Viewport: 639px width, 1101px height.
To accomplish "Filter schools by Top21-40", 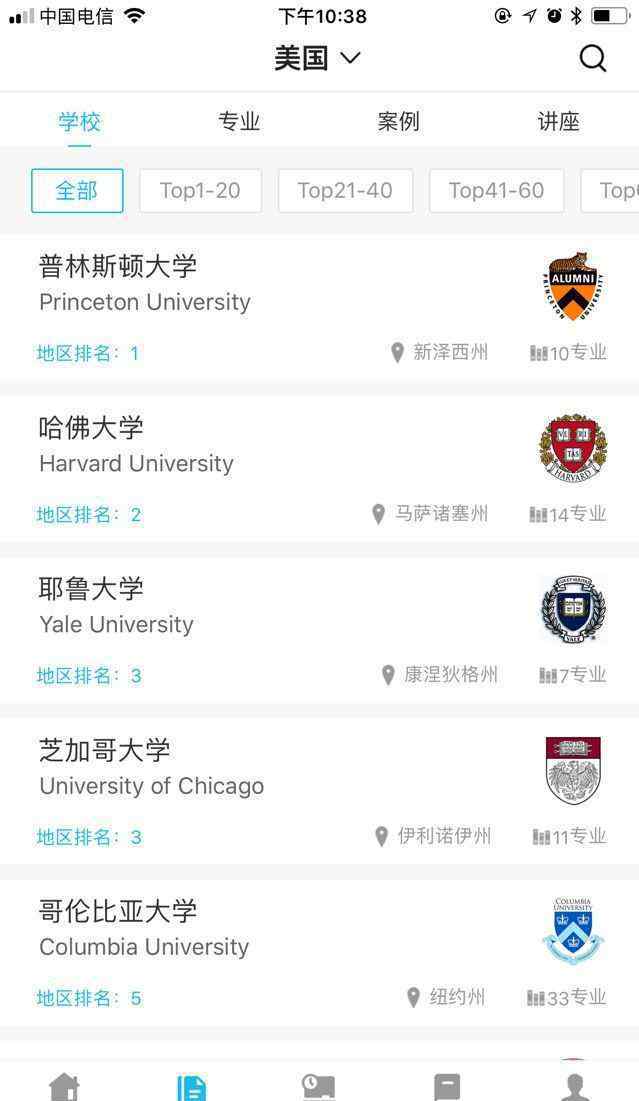I will (345, 190).
